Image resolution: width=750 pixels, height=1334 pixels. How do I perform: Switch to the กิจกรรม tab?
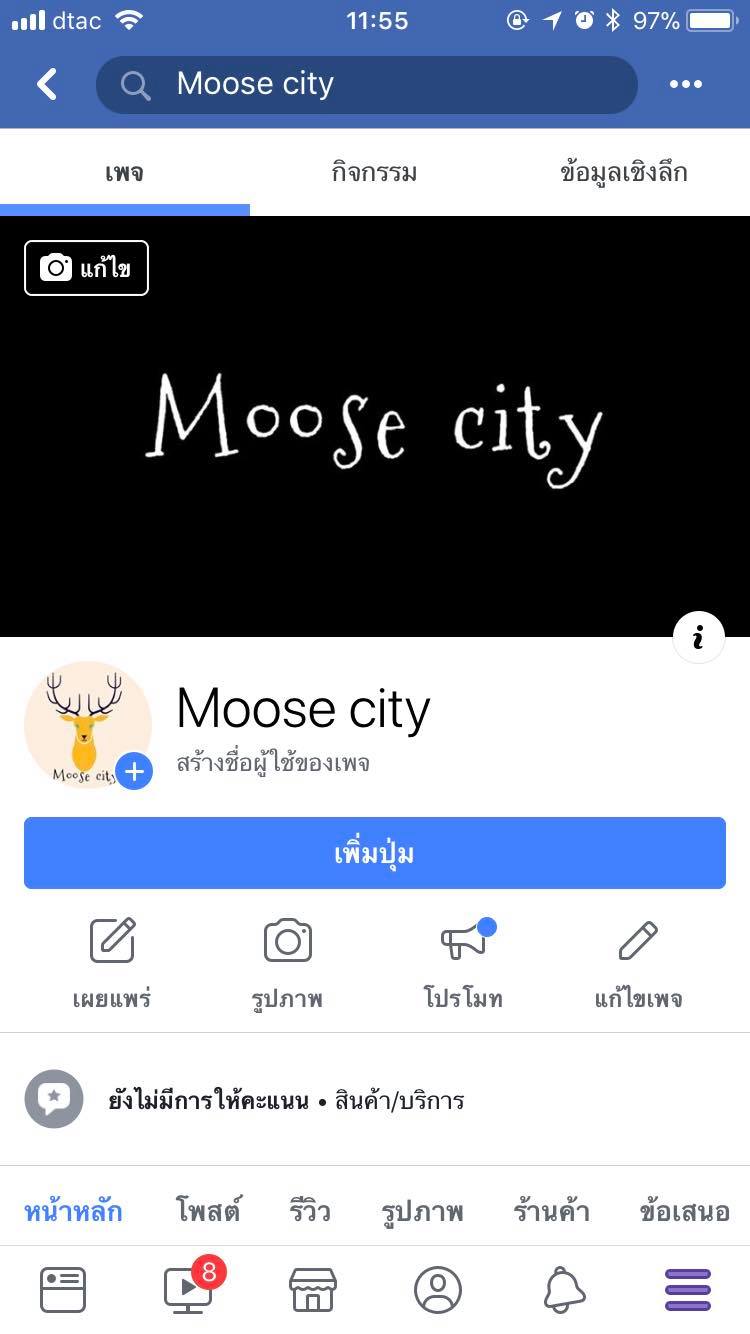pos(374,173)
